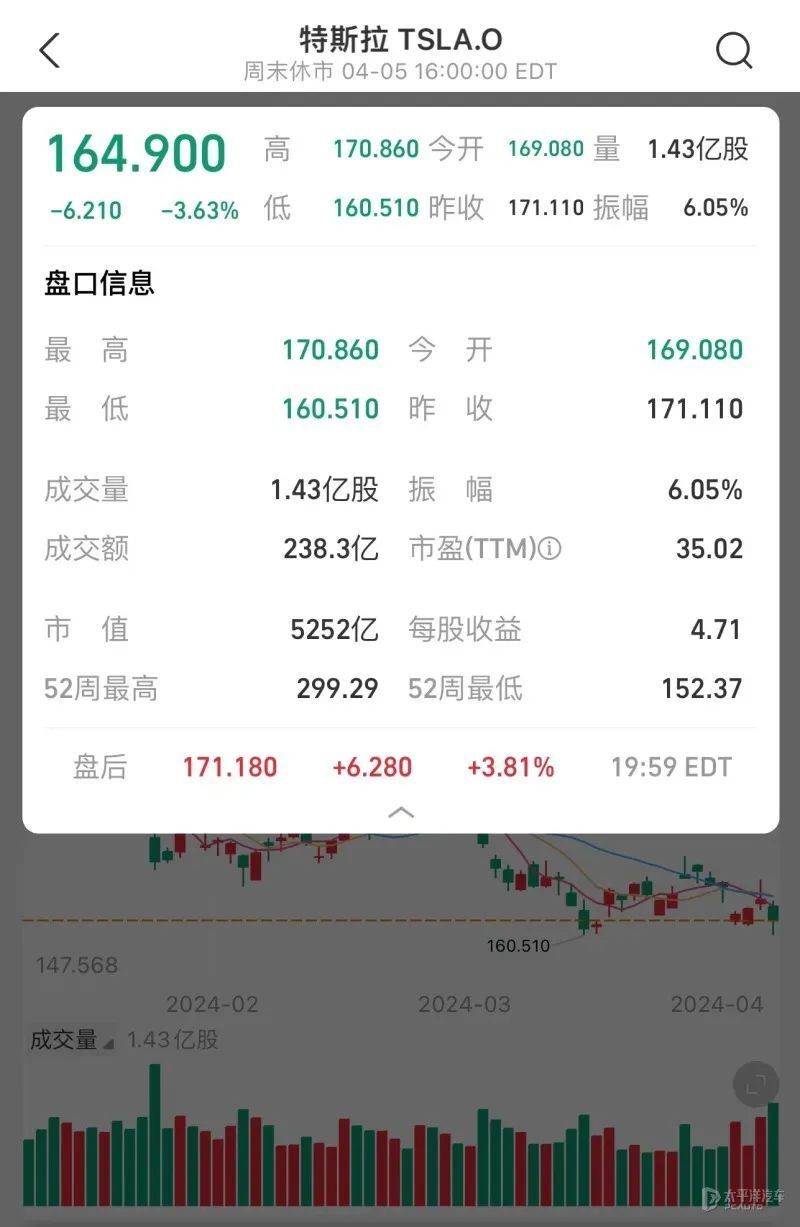Tap the 盘后 after-hours label
The height and width of the screenshot is (1227, 800).
click(99, 766)
